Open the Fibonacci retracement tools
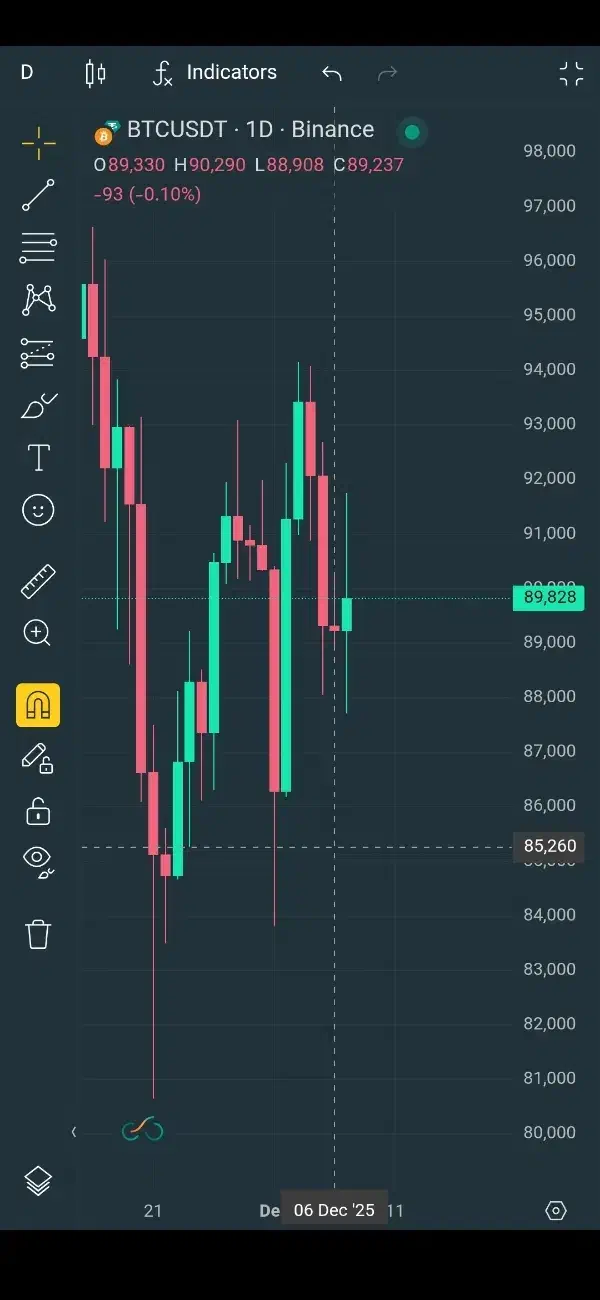 tap(38, 247)
